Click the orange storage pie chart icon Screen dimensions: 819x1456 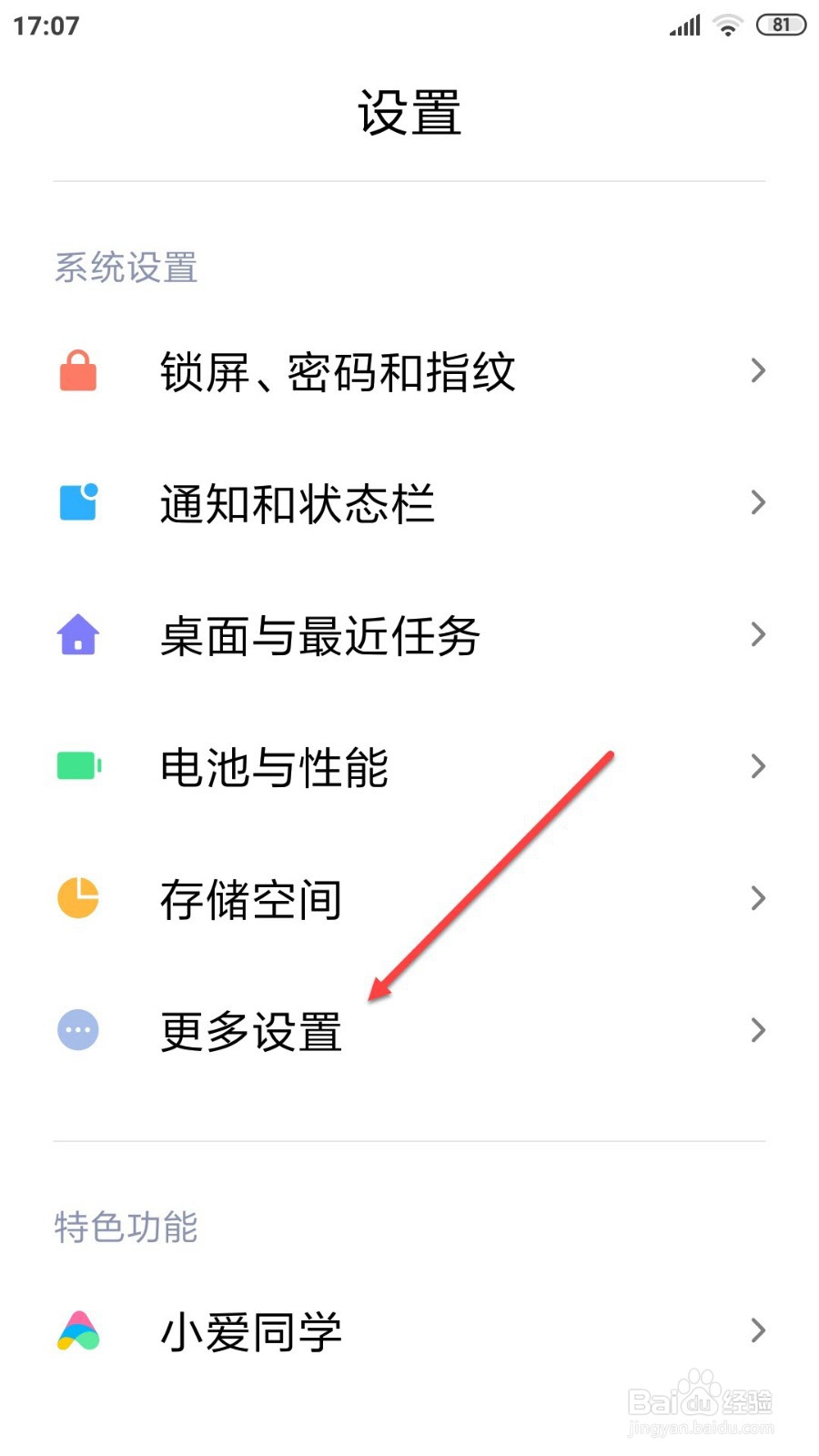coord(77,898)
